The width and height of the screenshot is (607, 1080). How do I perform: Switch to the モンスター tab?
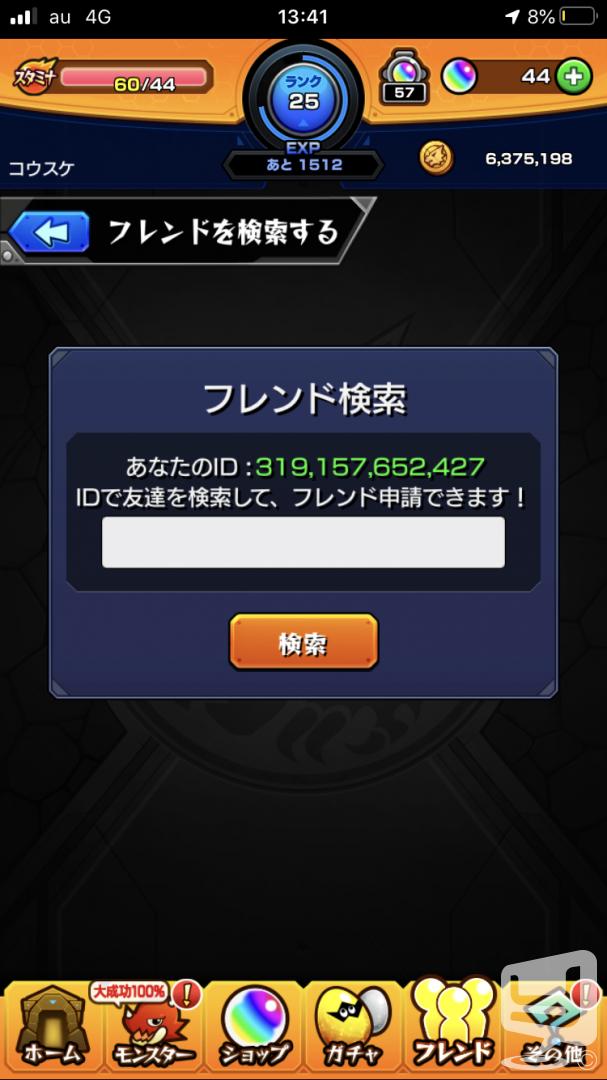pos(151,1028)
